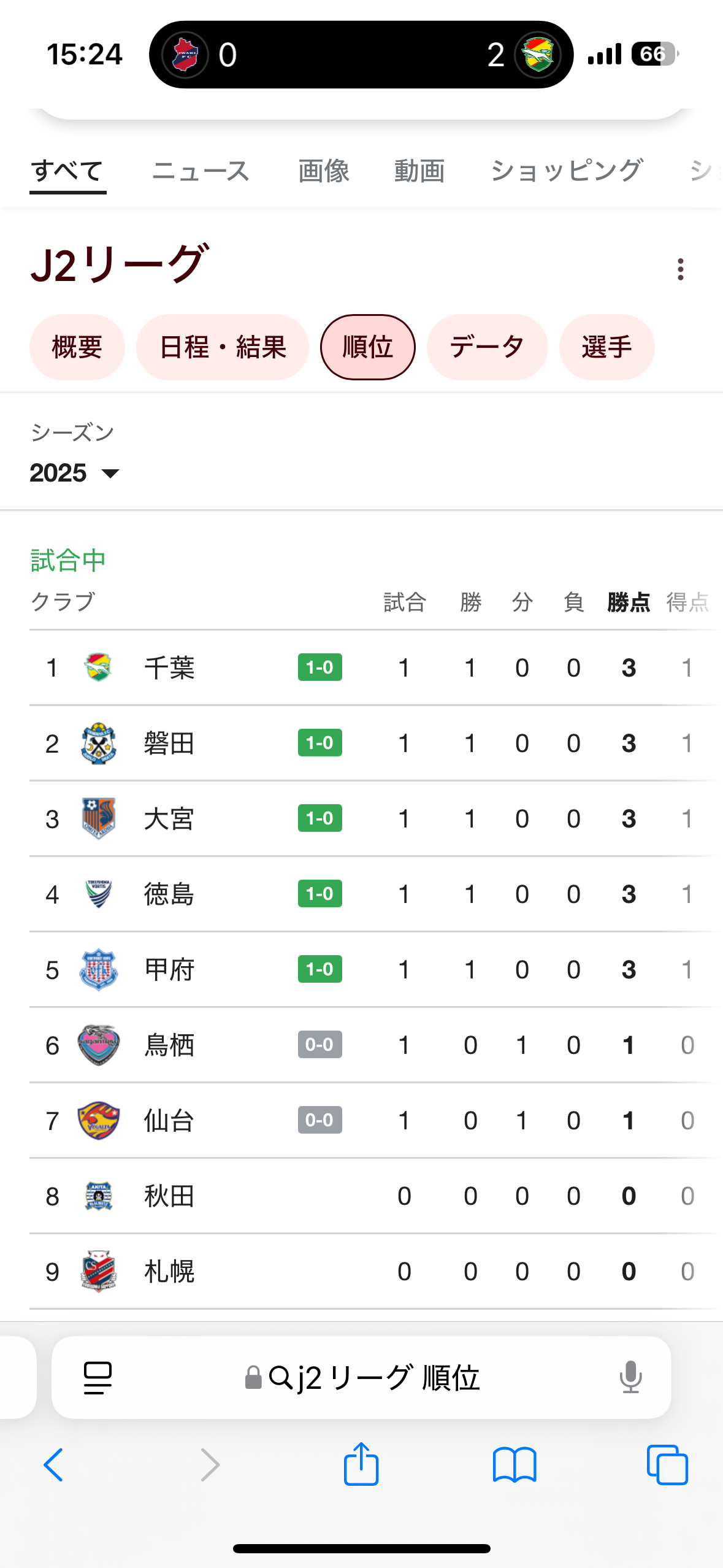Select the 選手 chip
This screenshot has width=723, height=1568.
click(x=606, y=347)
